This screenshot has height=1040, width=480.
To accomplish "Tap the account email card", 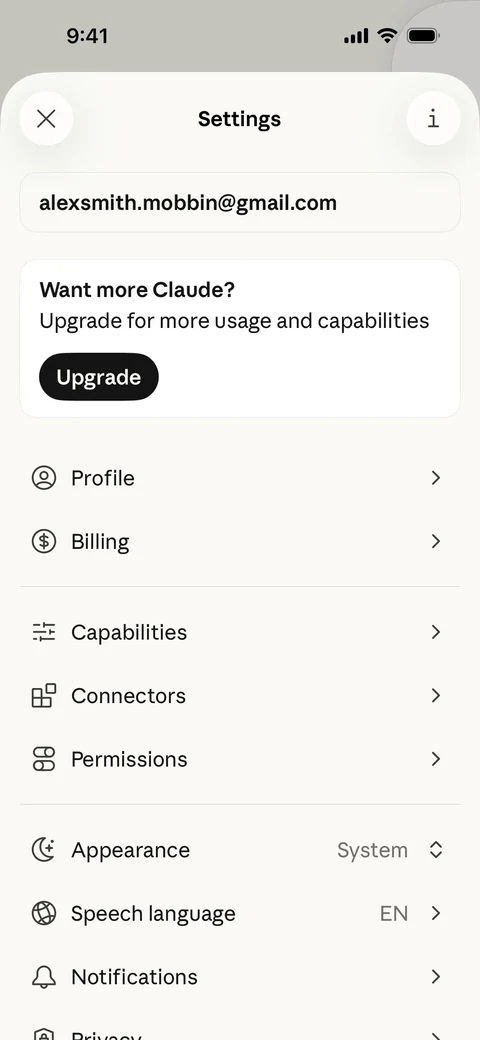I will pyautogui.click(x=240, y=202).
